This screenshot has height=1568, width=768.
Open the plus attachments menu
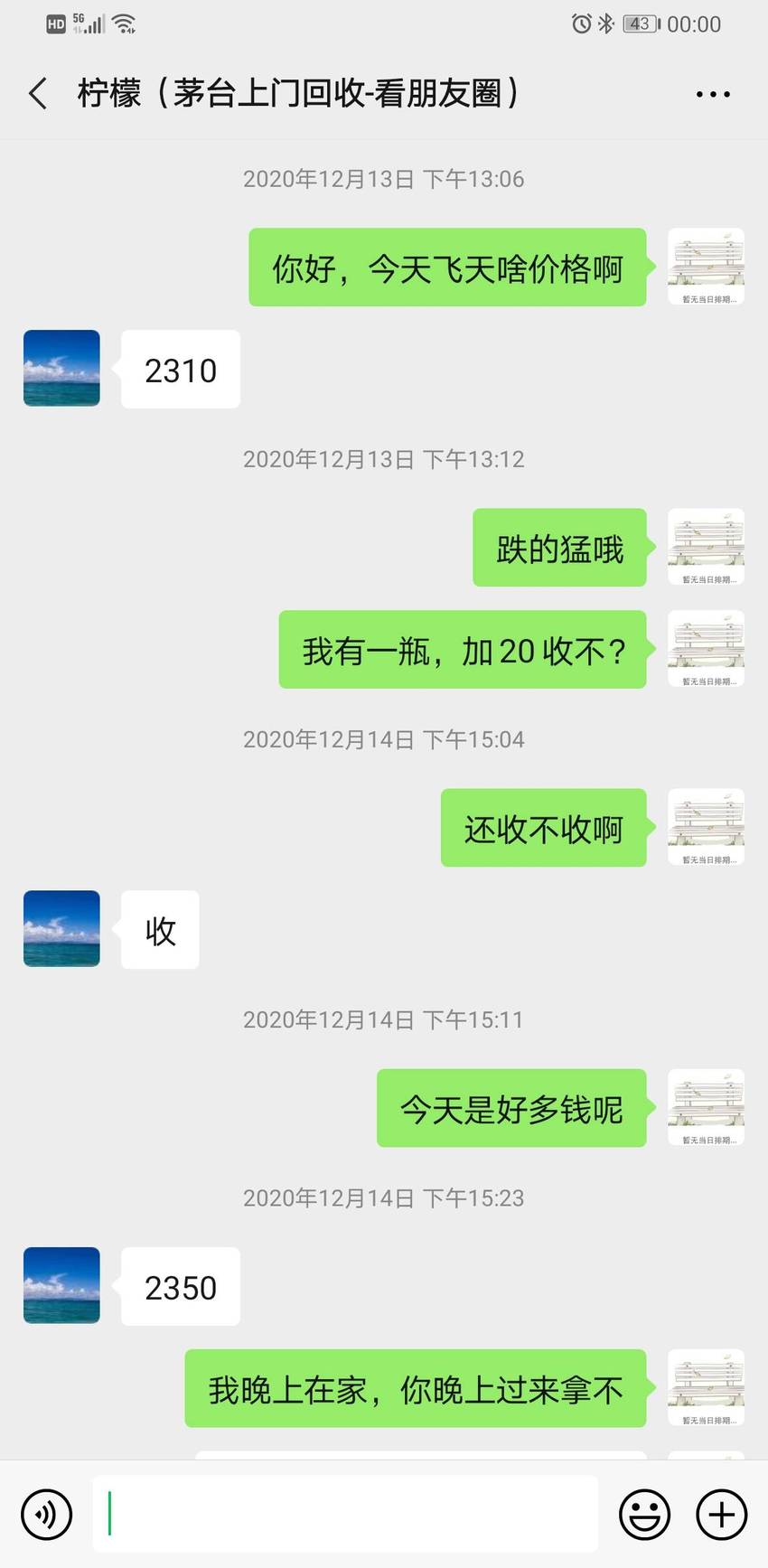721,1514
